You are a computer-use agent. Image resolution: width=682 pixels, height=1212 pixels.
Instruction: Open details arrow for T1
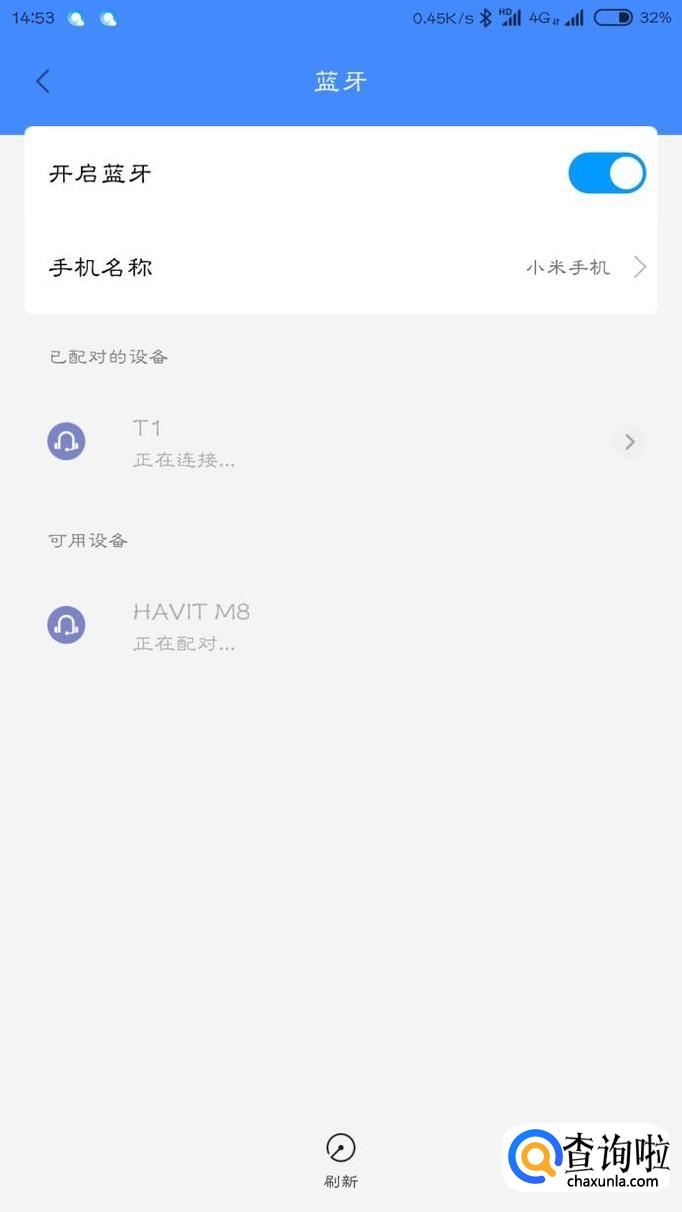[629, 442]
